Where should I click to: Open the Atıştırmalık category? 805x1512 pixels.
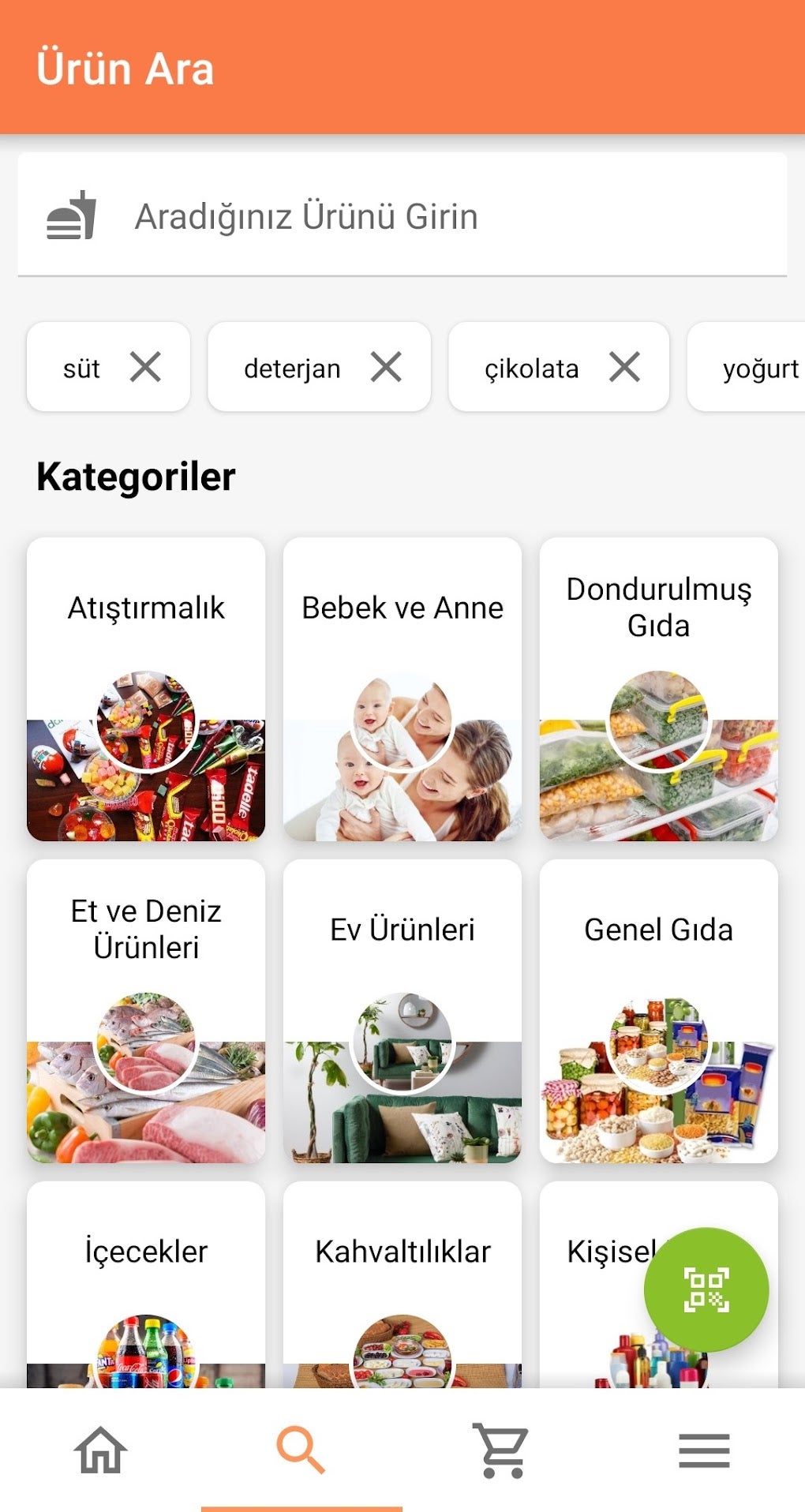point(146,689)
